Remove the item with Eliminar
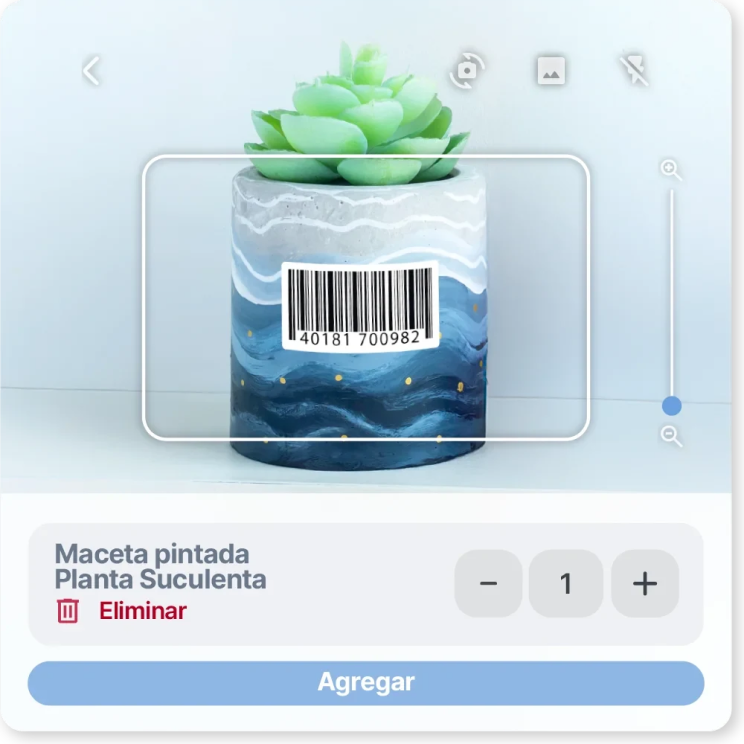The height and width of the screenshot is (744, 744). pyautogui.click(x=122, y=611)
